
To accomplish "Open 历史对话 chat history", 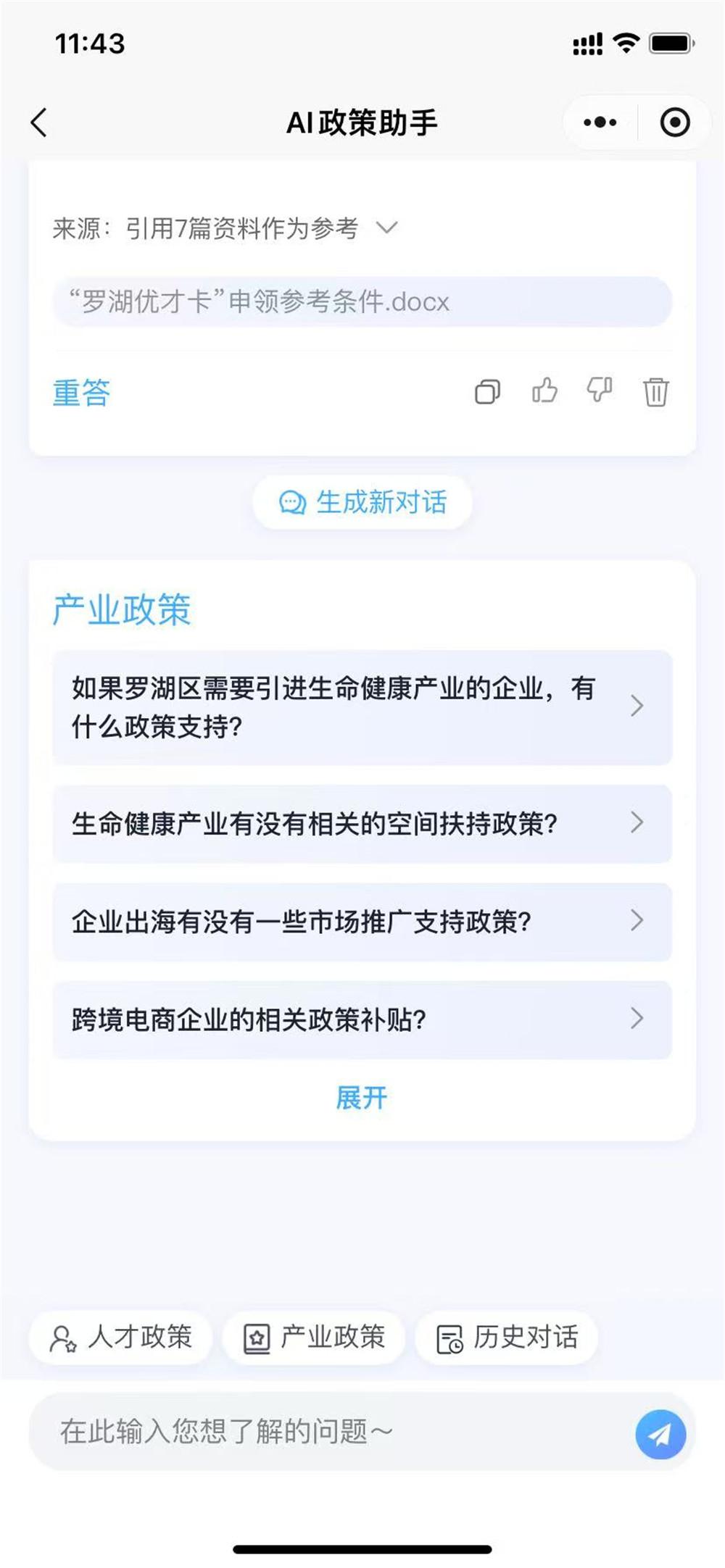I will (506, 1338).
